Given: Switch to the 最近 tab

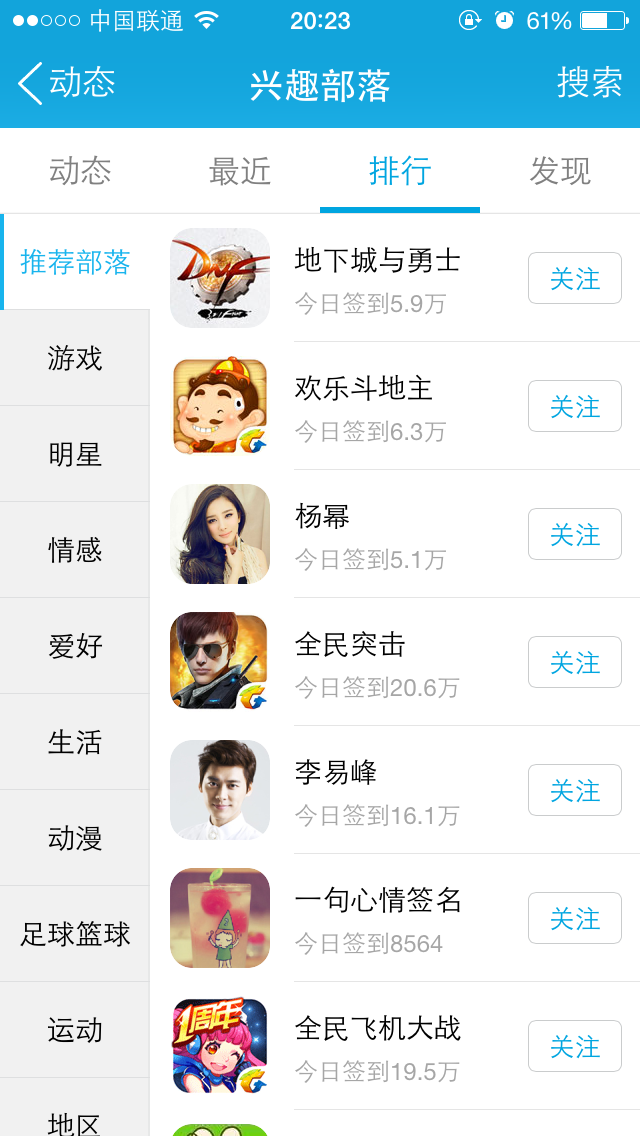Looking at the screenshot, I should coord(240,171).
